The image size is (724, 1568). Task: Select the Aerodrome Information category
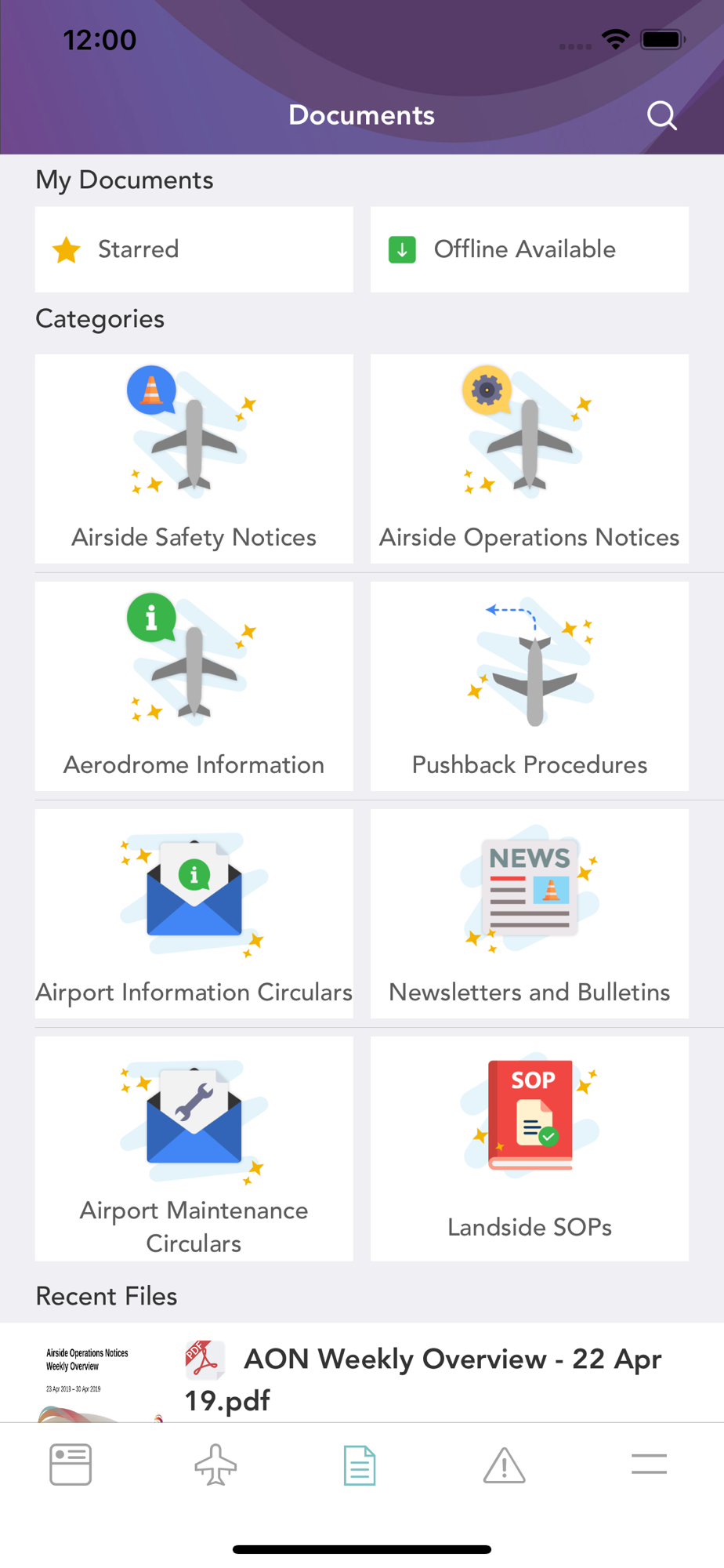(x=194, y=686)
